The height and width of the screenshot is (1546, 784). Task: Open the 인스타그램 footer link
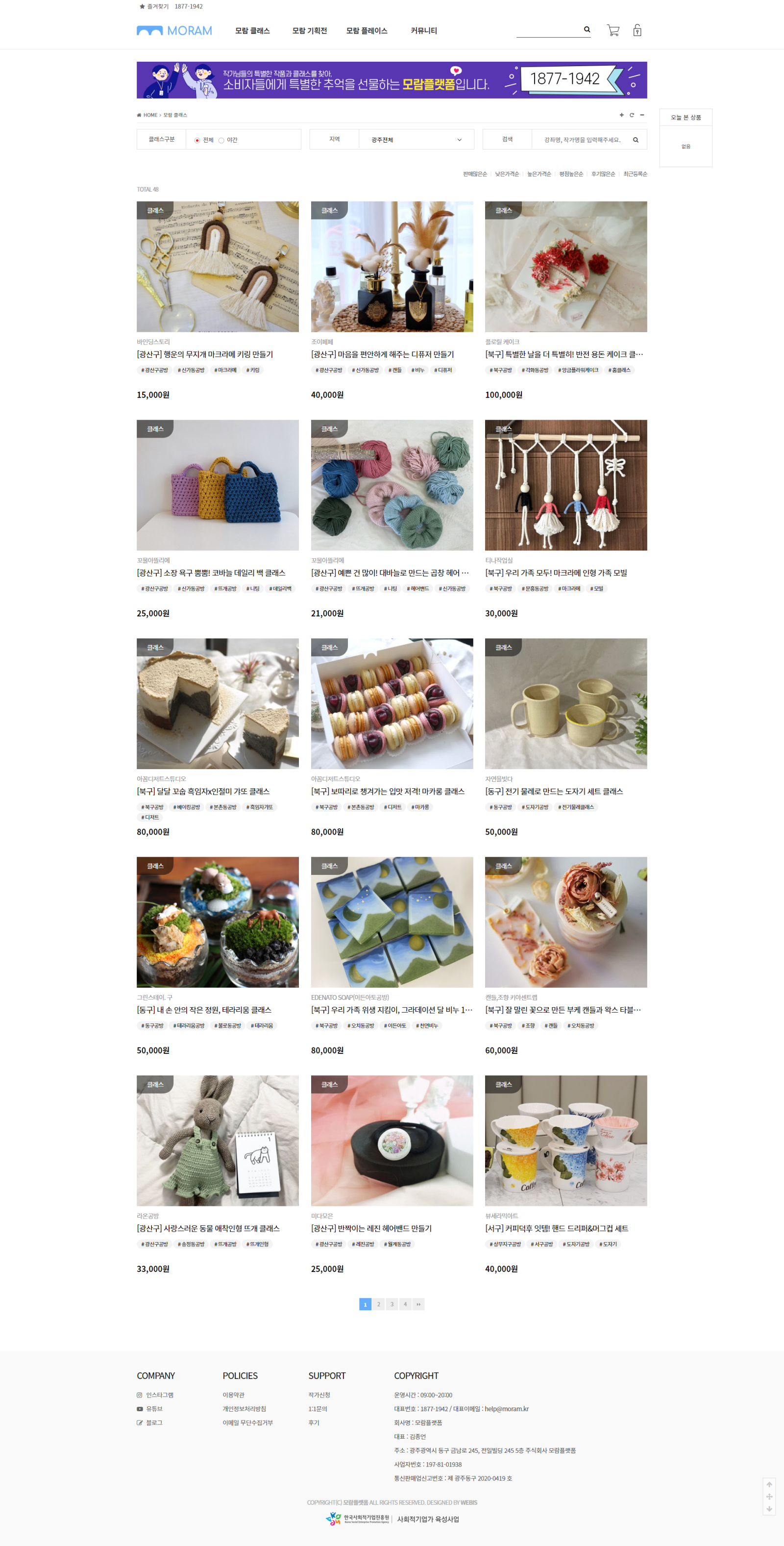click(159, 1395)
